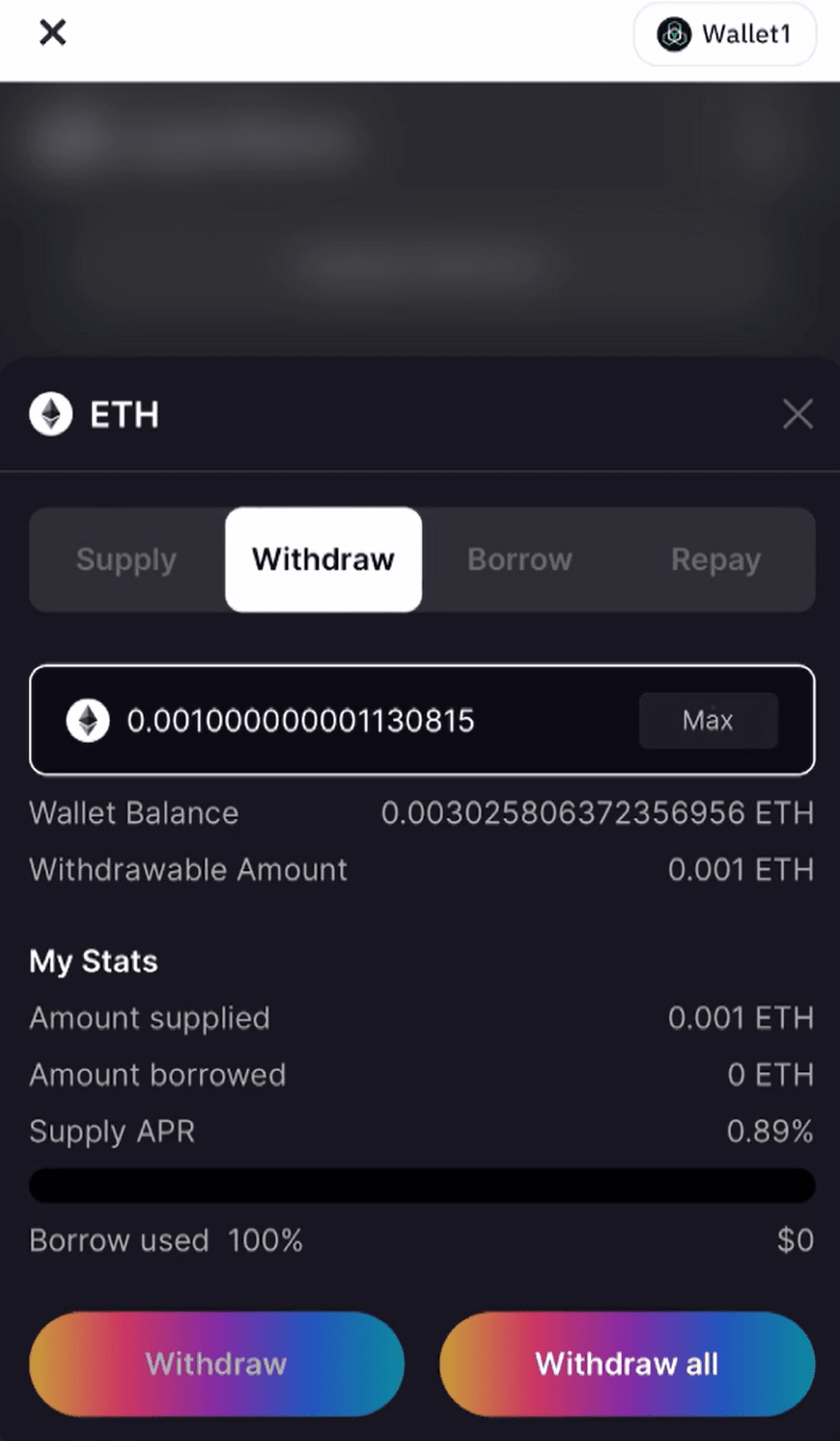The image size is (840, 1441).
Task: Go to the Repay tab
Action: click(715, 560)
